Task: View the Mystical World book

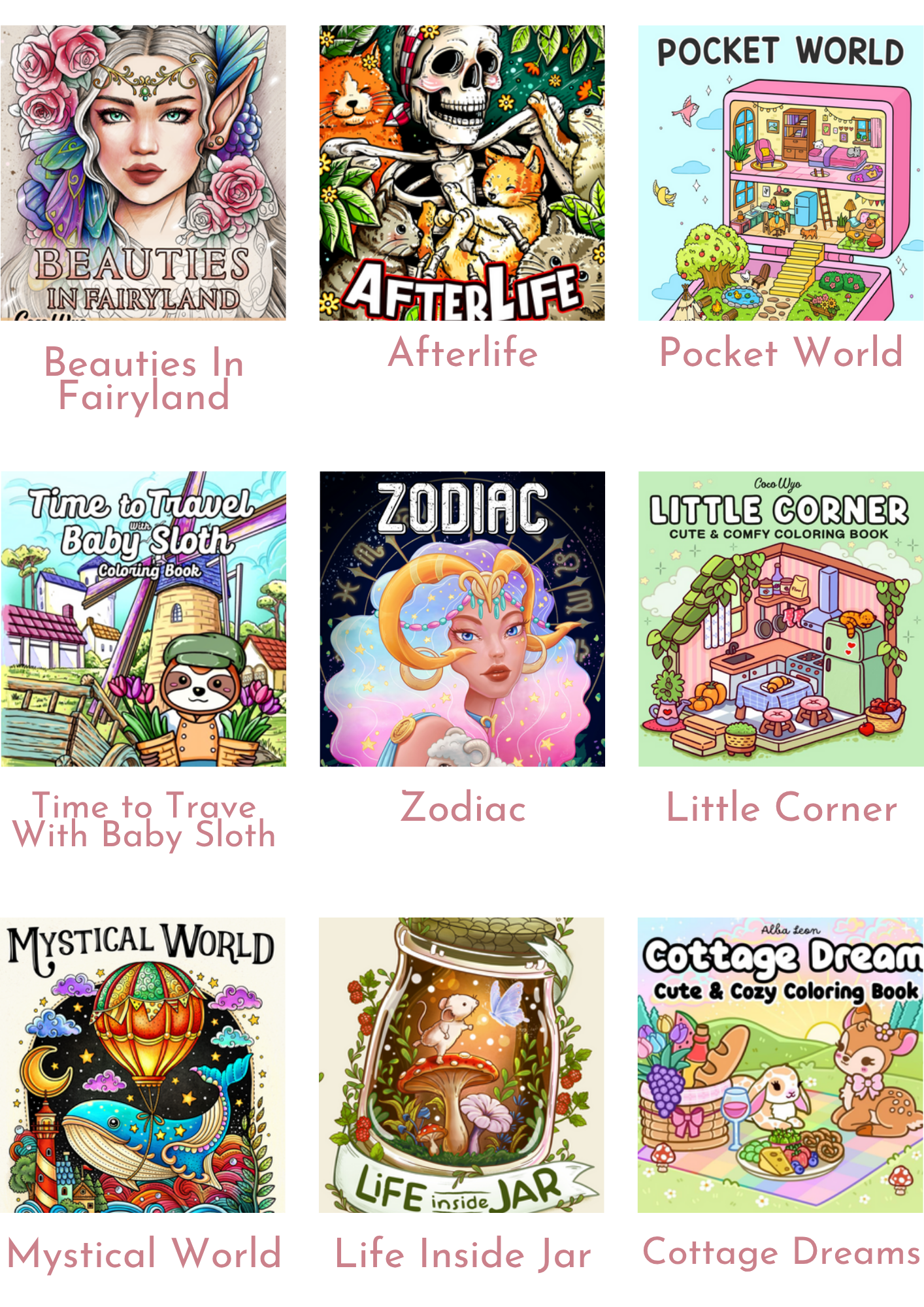Action: point(143,1065)
